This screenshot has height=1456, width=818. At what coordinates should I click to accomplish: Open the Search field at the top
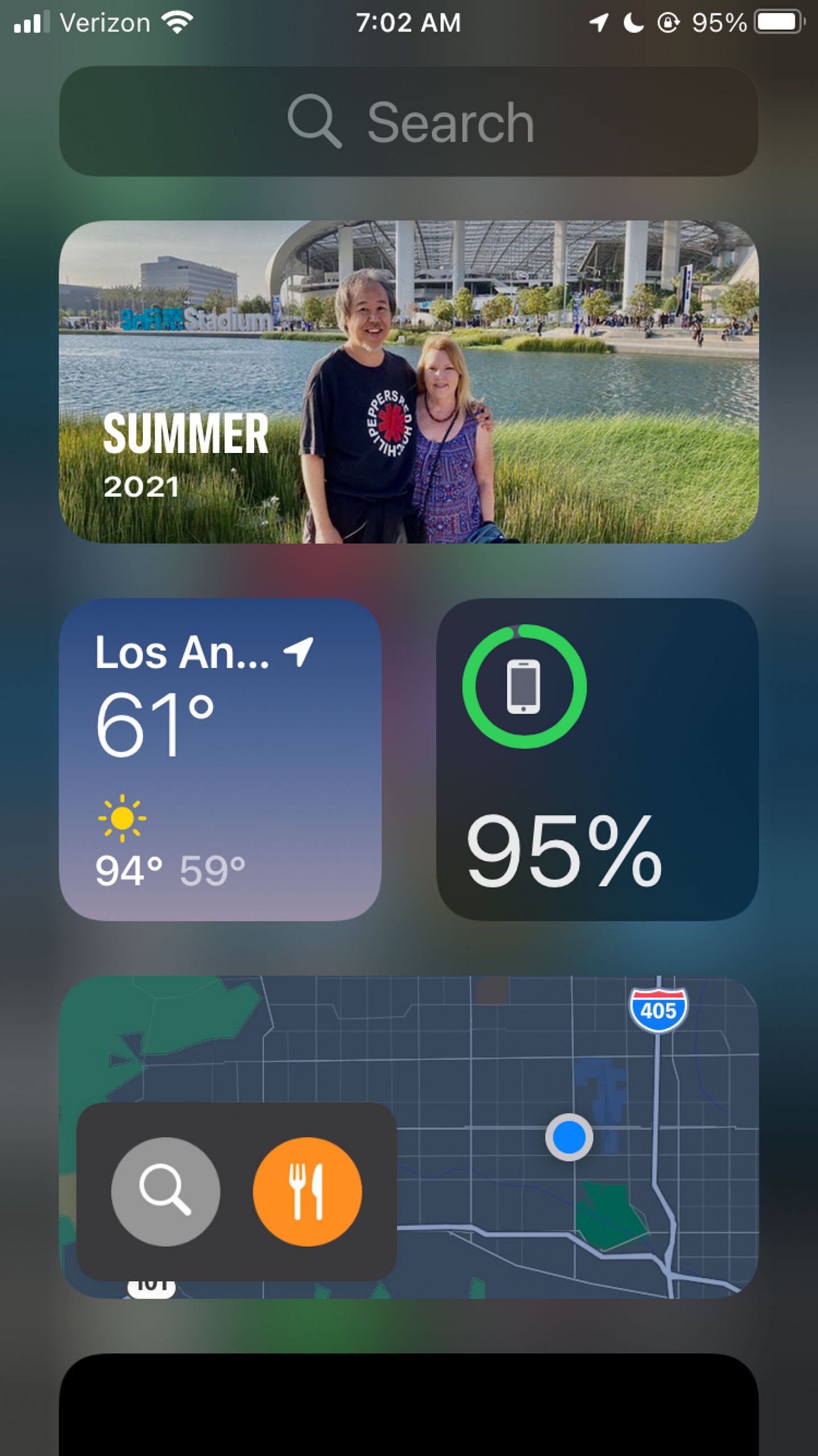point(408,121)
